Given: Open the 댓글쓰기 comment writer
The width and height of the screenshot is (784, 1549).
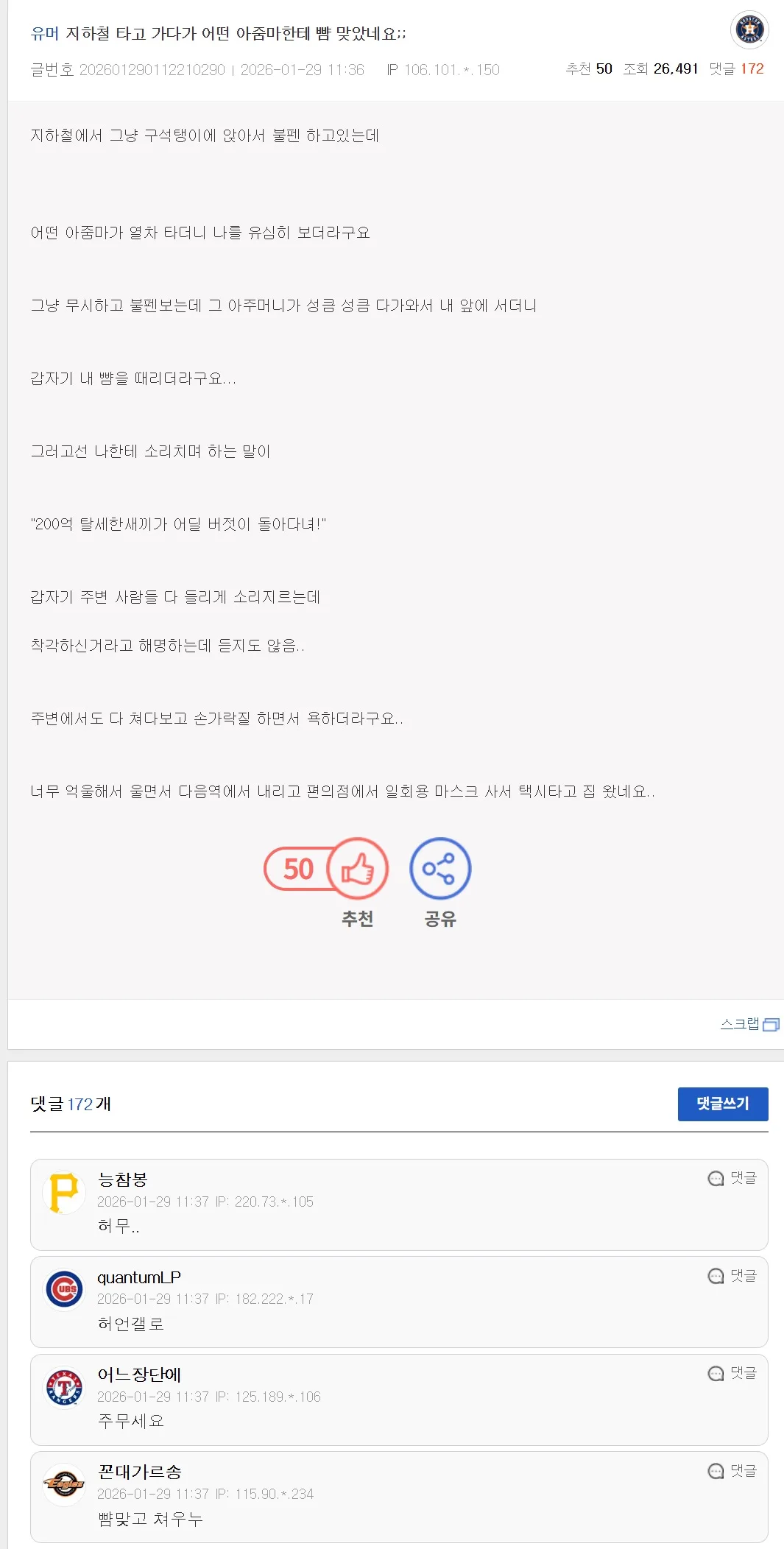Looking at the screenshot, I should coord(722,1104).
